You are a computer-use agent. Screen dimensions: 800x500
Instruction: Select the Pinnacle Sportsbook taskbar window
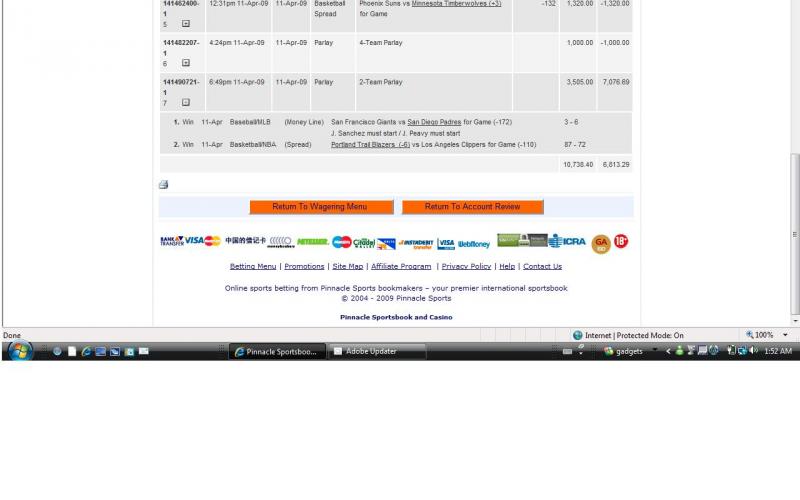(277, 352)
